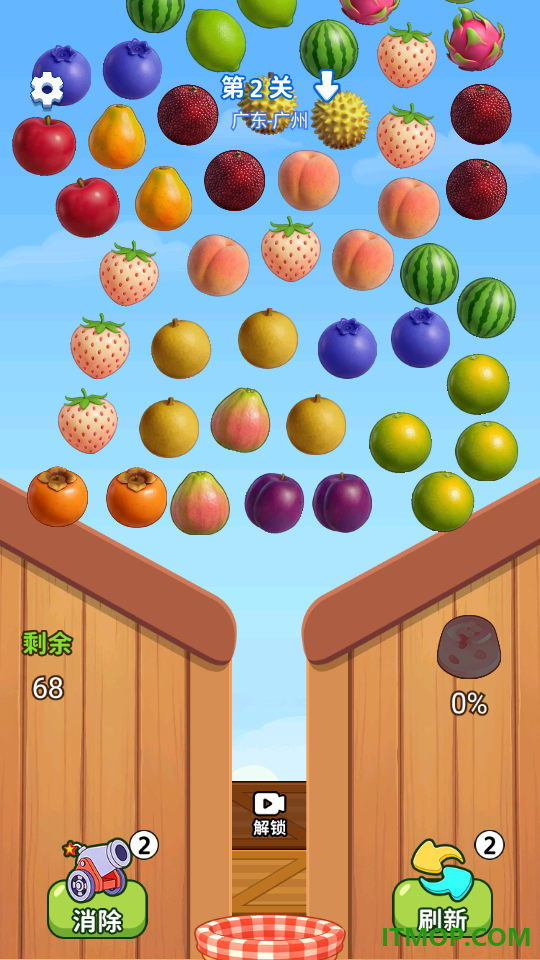The width and height of the screenshot is (540, 960).
Task: Use the 刷新 refresh power-up
Action: click(x=443, y=887)
